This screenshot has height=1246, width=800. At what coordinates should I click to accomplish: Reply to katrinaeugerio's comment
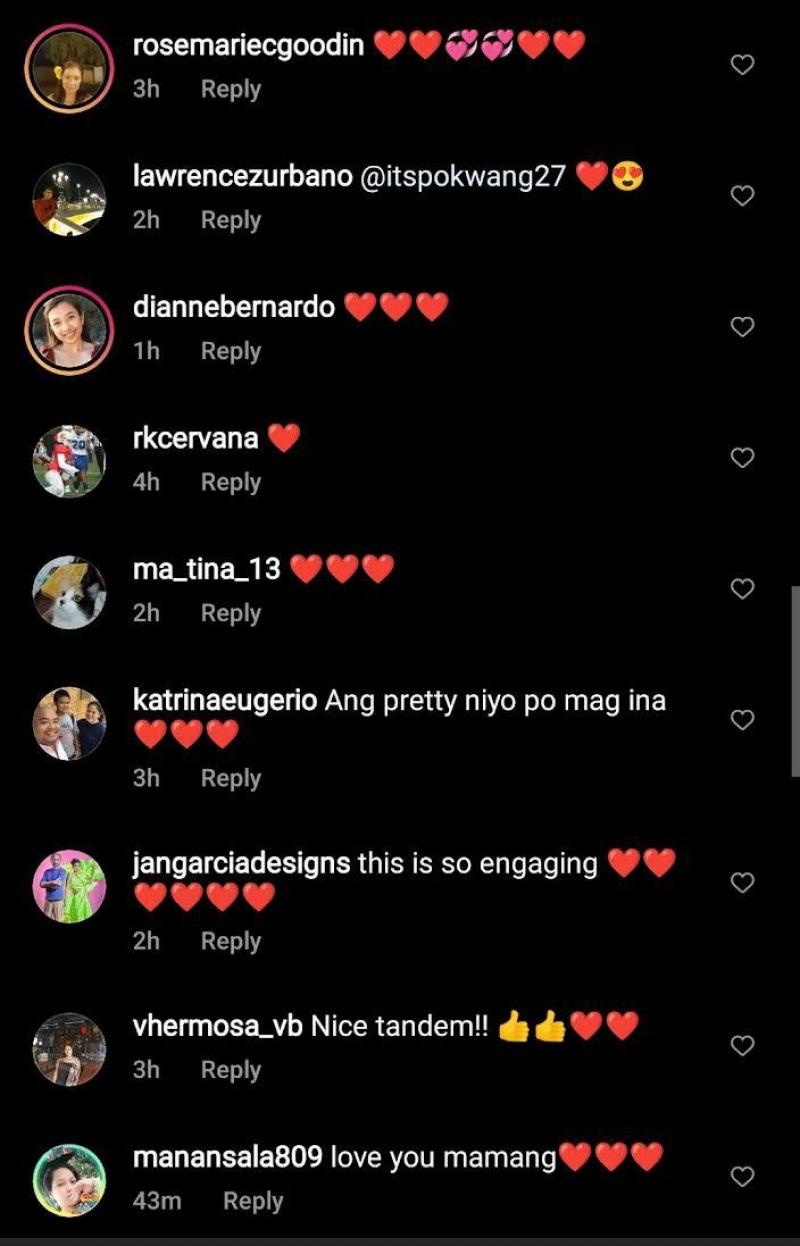230,778
